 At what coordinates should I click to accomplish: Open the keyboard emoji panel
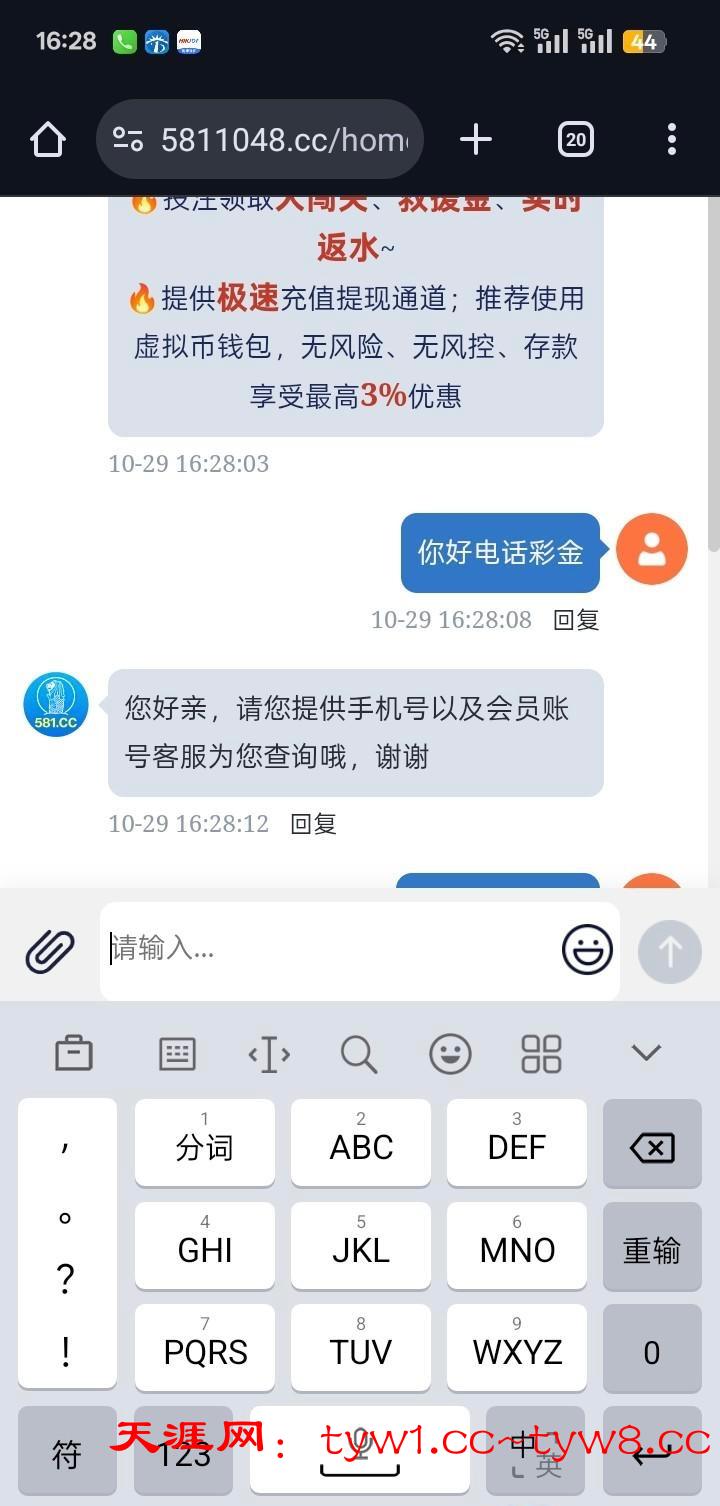tap(450, 1053)
